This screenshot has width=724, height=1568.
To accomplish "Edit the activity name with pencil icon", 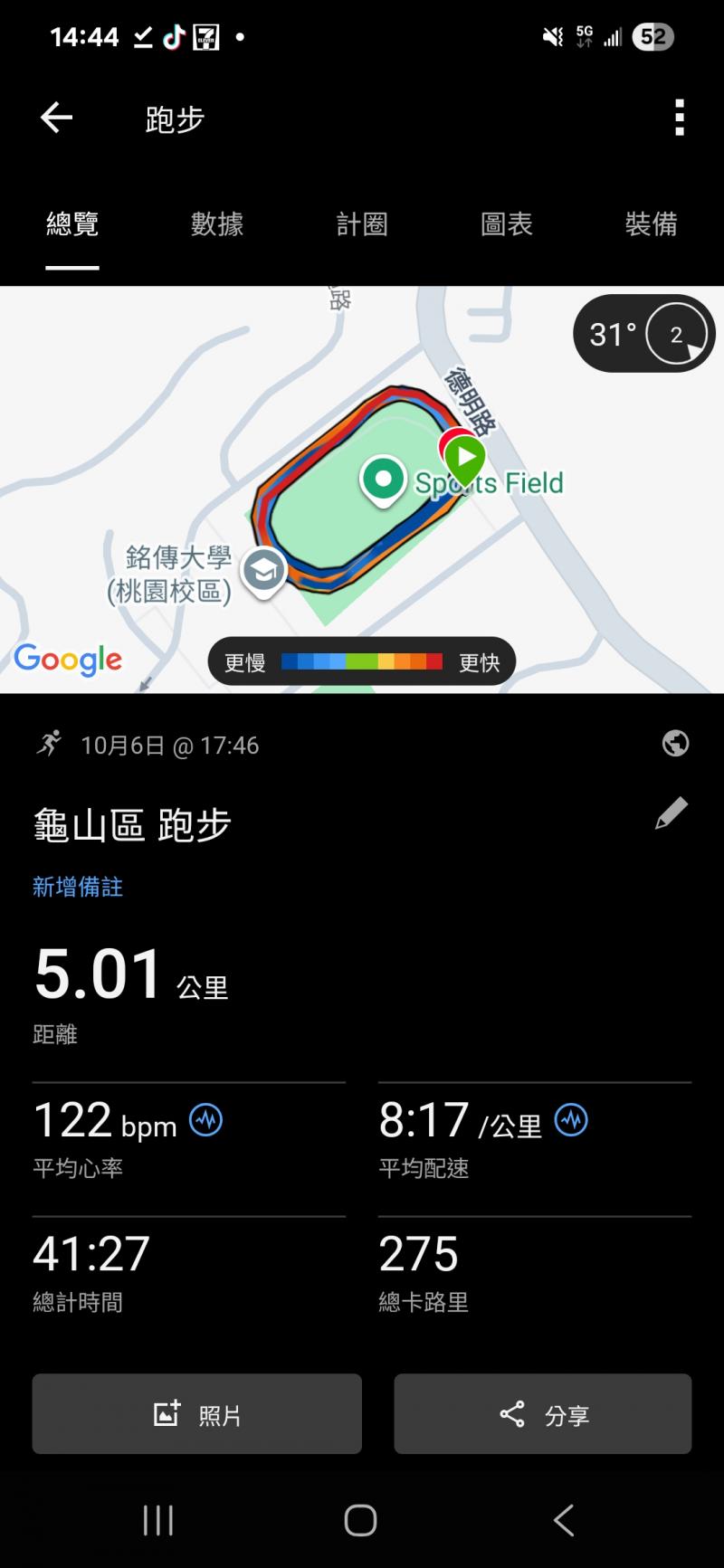I will pos(671,813).
